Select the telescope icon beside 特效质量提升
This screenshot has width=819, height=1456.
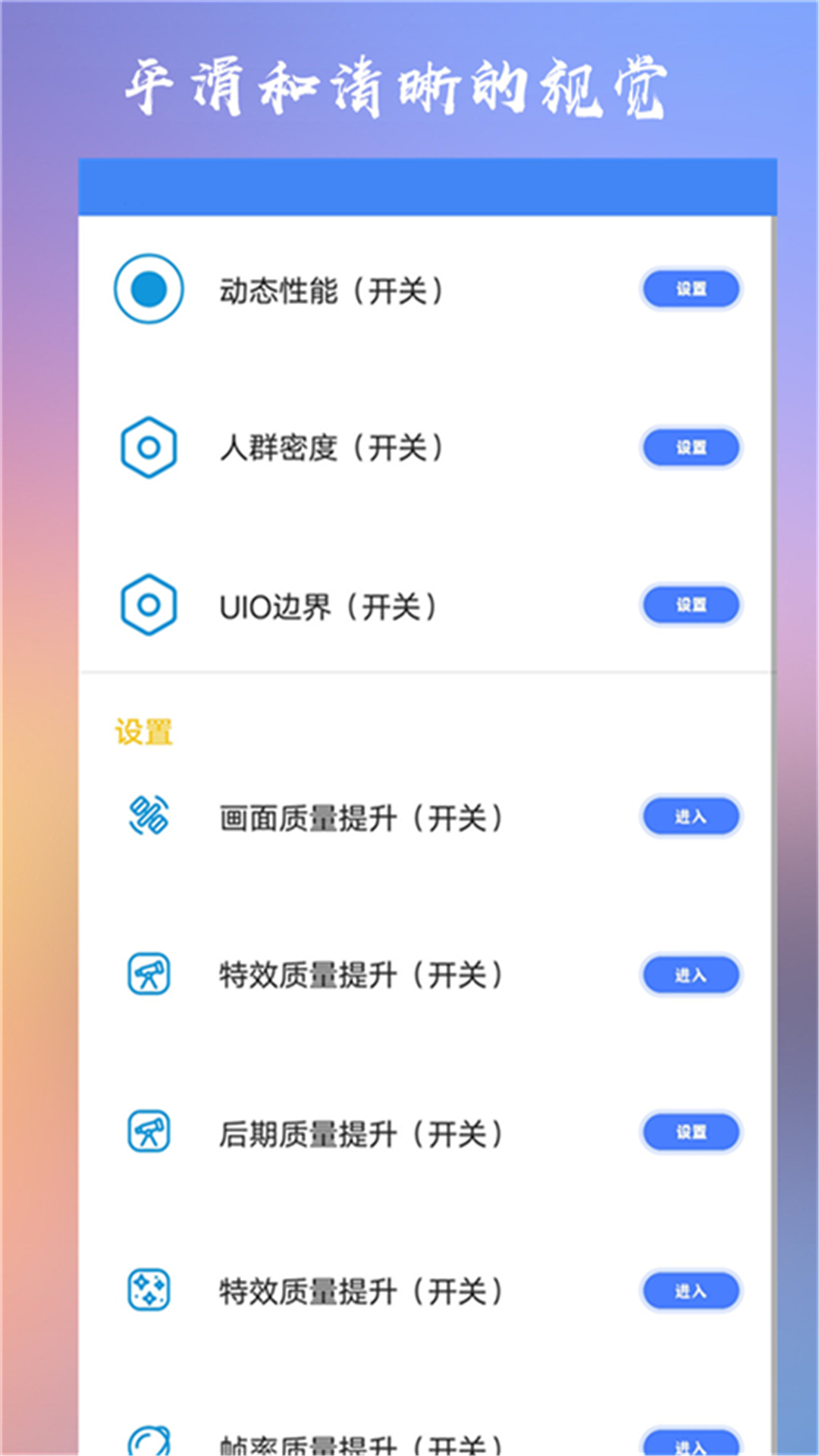149,974
